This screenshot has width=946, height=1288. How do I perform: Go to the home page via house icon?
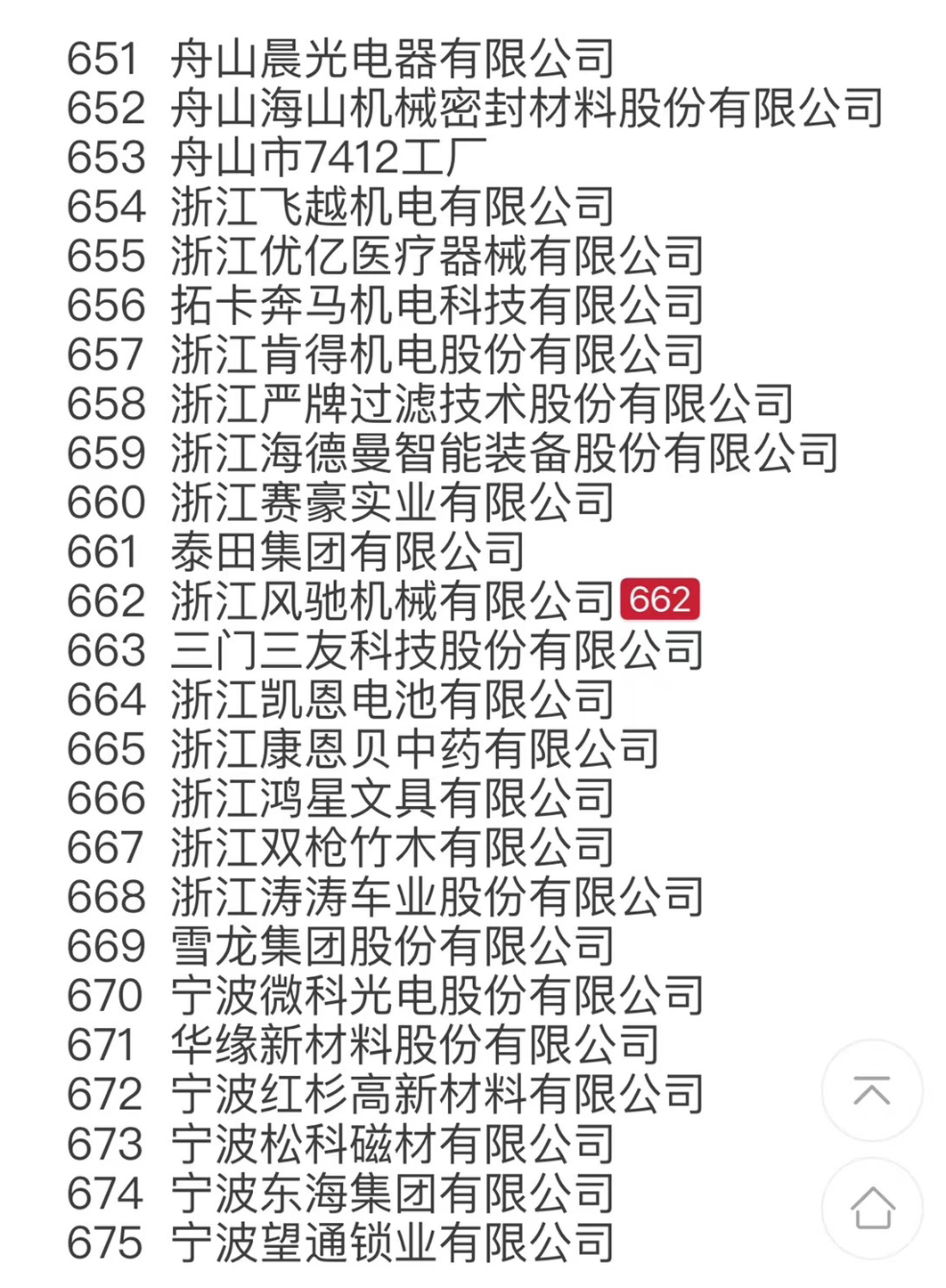click(x=871, y=1208)
